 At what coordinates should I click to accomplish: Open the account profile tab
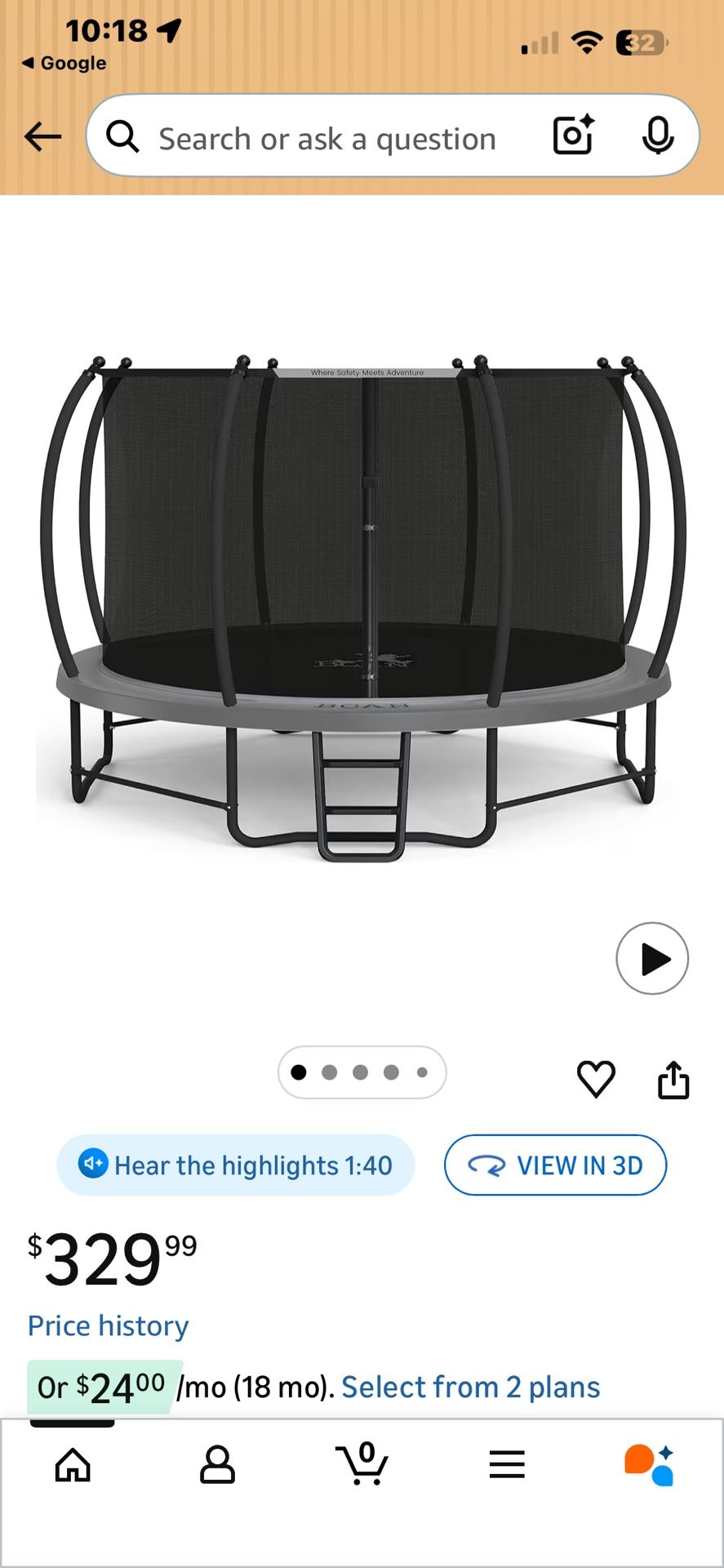pyautogui.click(x=217, y=1465)
